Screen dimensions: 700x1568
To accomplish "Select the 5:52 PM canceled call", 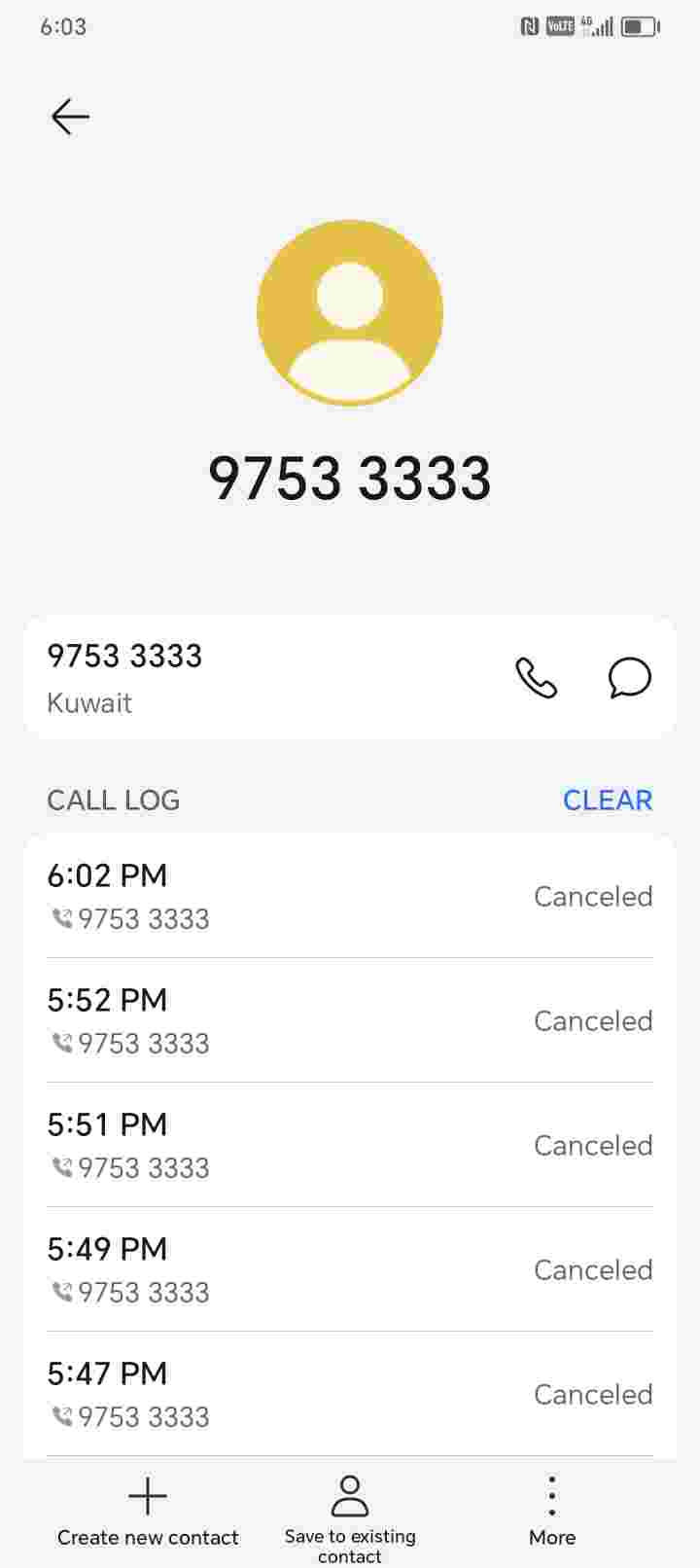I will pyautogui.click(x=349, y=1020).
